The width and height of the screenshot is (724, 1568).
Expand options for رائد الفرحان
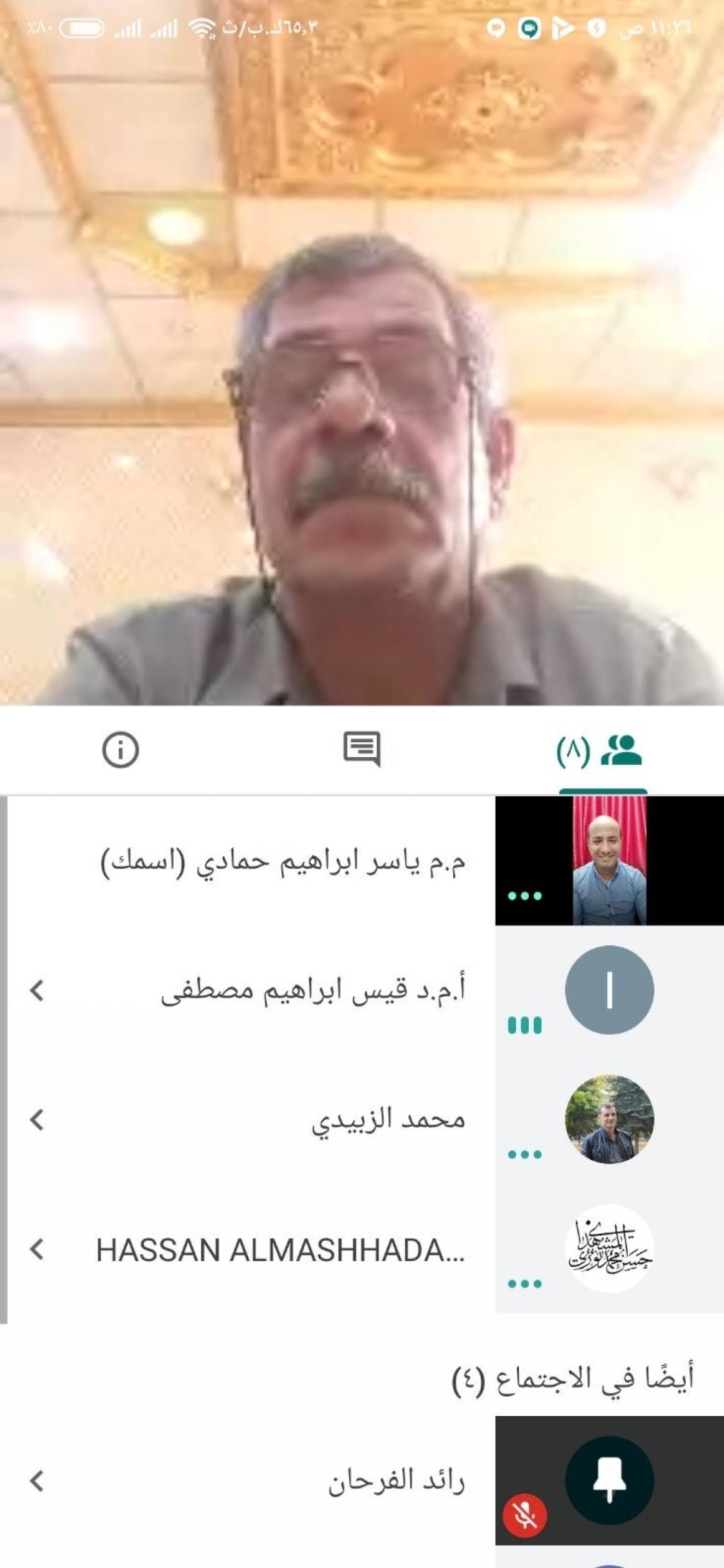(37, 1480)
